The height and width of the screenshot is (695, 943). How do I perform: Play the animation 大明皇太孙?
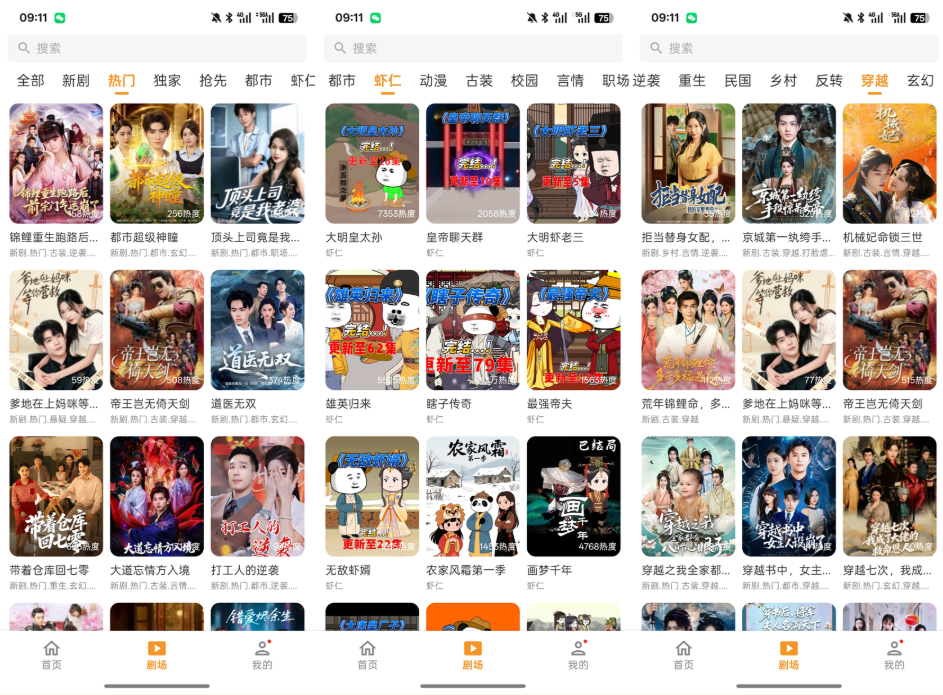(372, 164)
